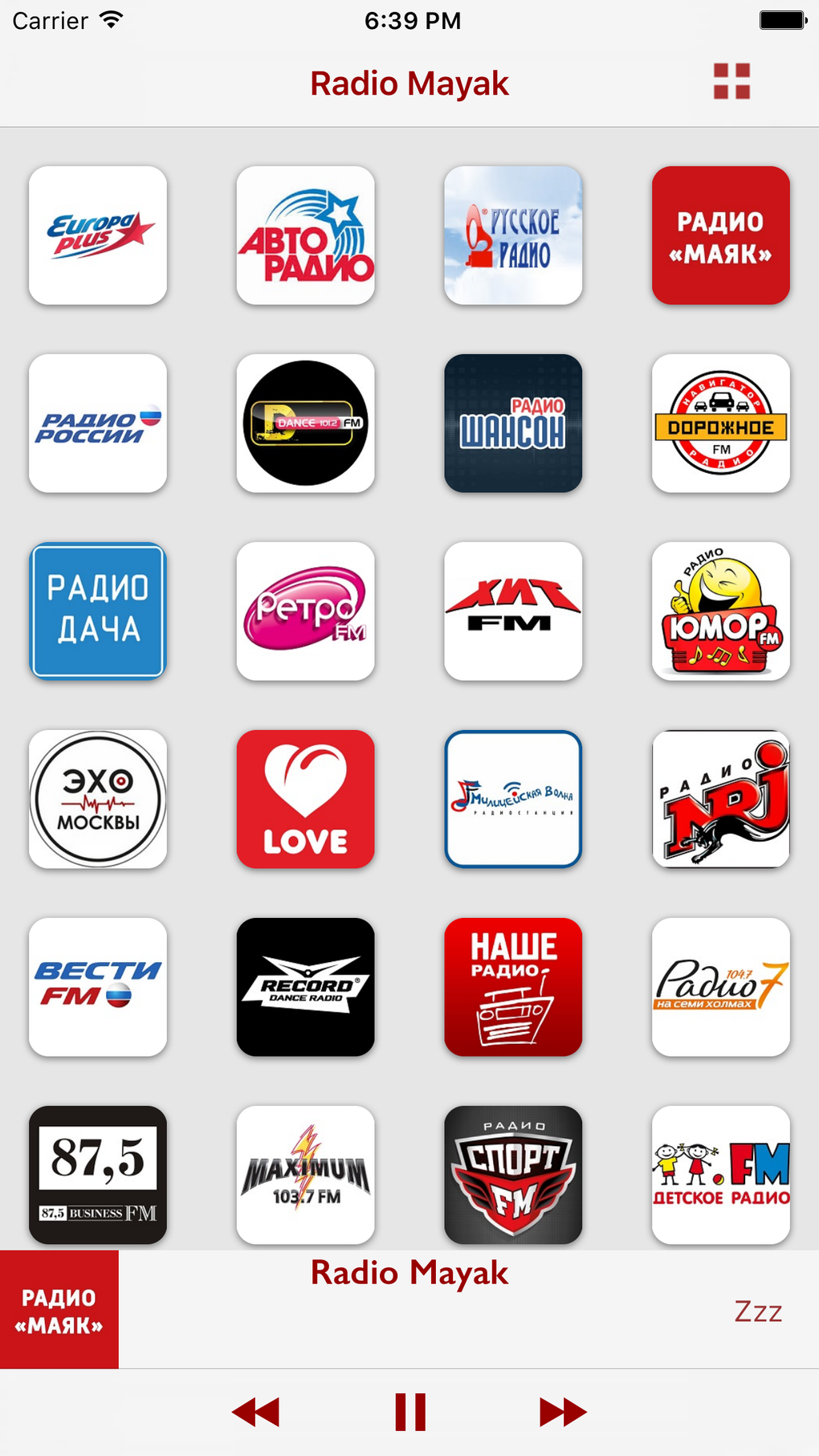Image resolution: width=819 pixels, height=1456 pixels.
Task: Pause the Radio Mayak stream
Action: click(x=409, y=1412)
